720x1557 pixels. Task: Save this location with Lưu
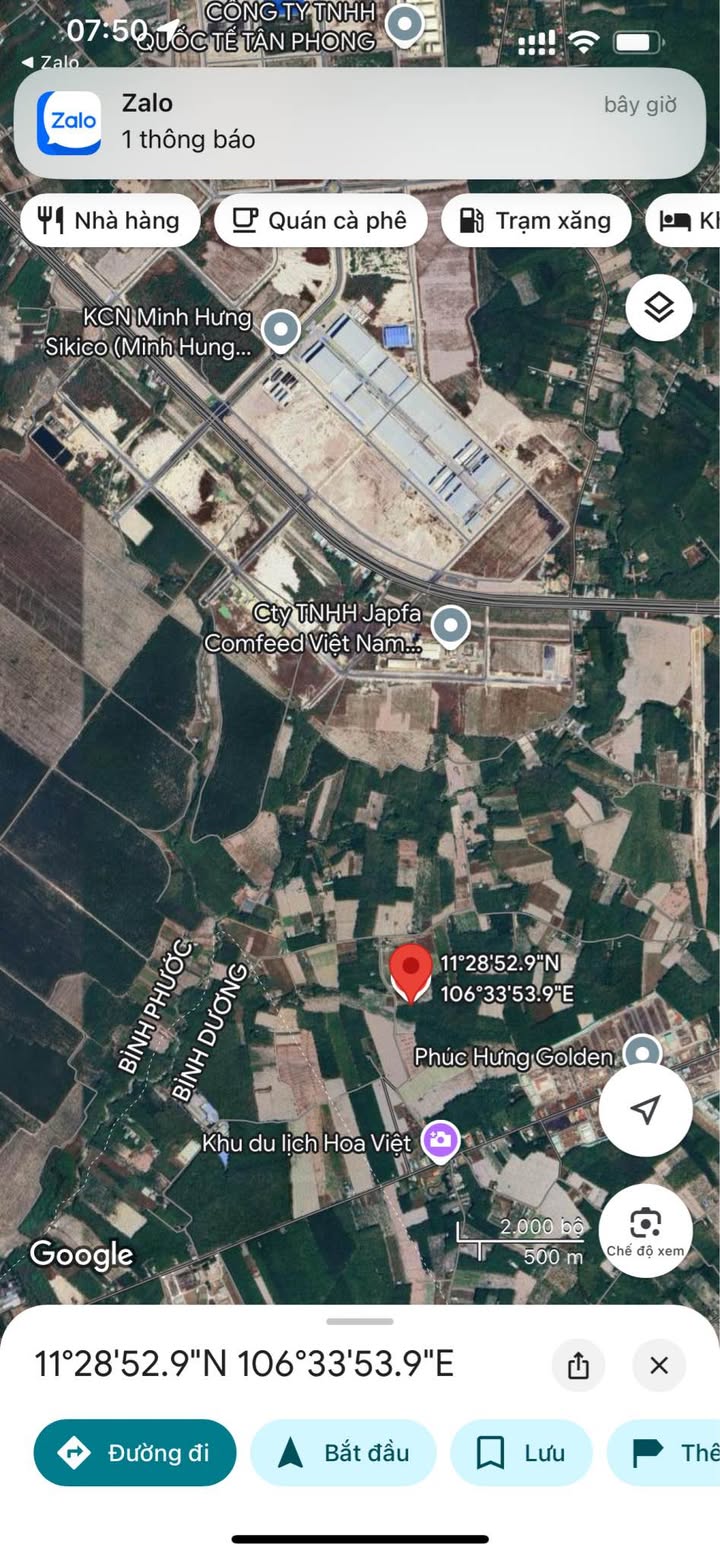(x=521, y=1452)
